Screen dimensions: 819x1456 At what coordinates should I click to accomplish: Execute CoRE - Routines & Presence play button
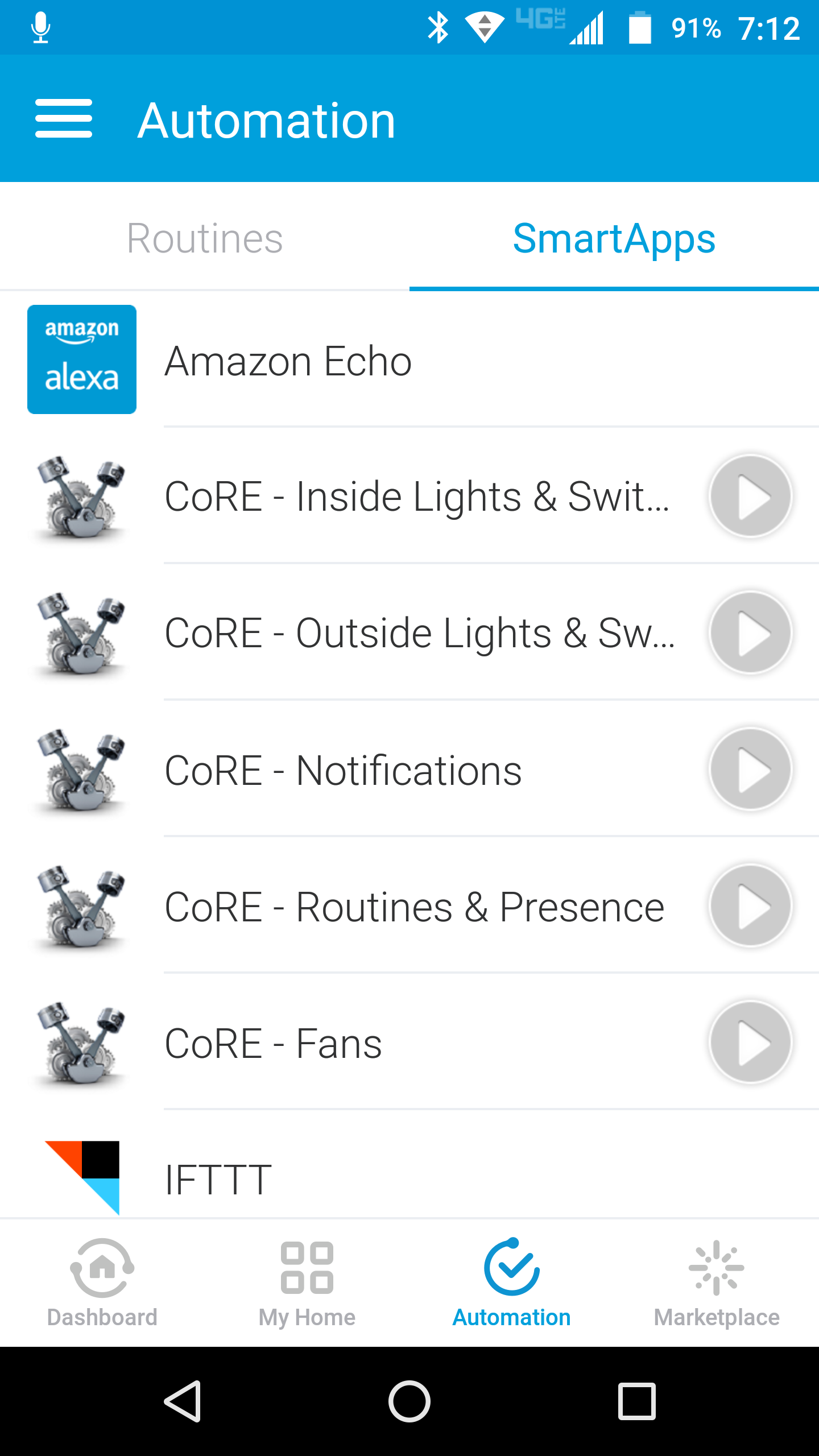(x=751, y=905)
